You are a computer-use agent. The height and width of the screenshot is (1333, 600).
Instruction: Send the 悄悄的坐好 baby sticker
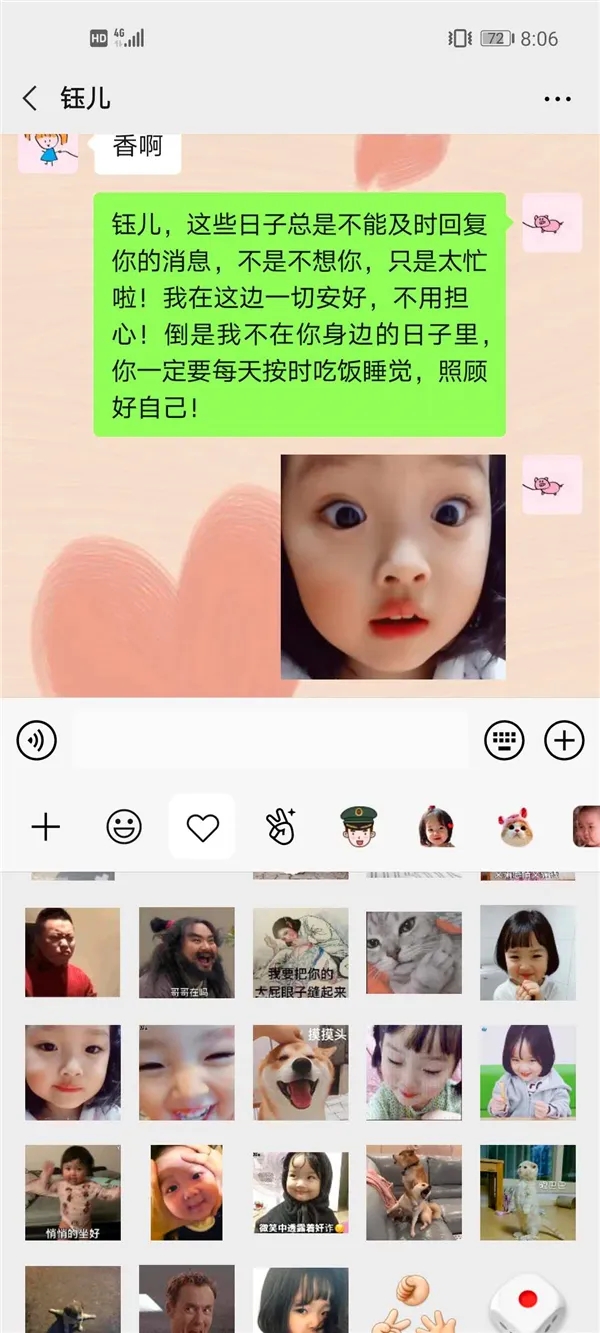click(x=73, y=1192)
